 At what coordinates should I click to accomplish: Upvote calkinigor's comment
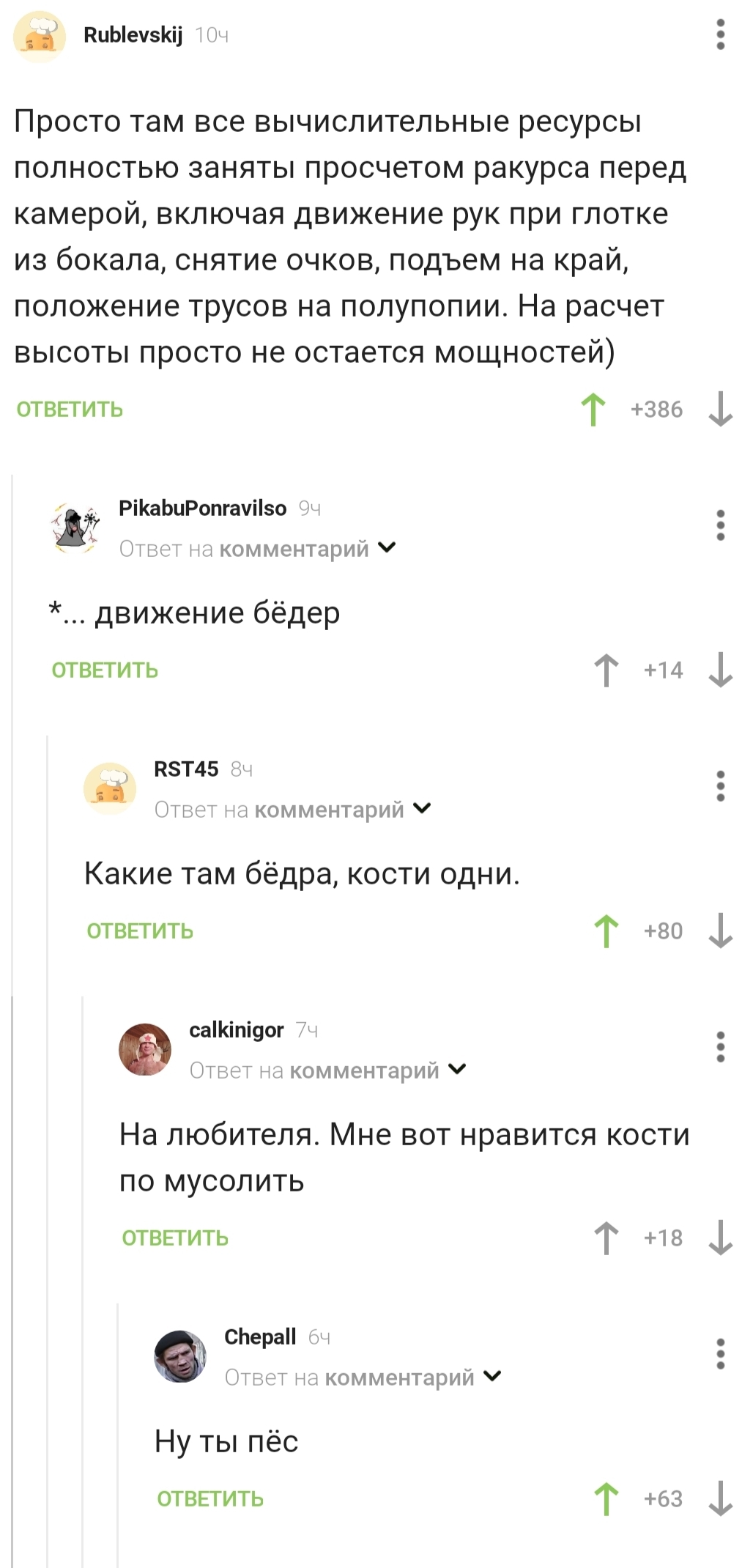[x=606, y=1238]
